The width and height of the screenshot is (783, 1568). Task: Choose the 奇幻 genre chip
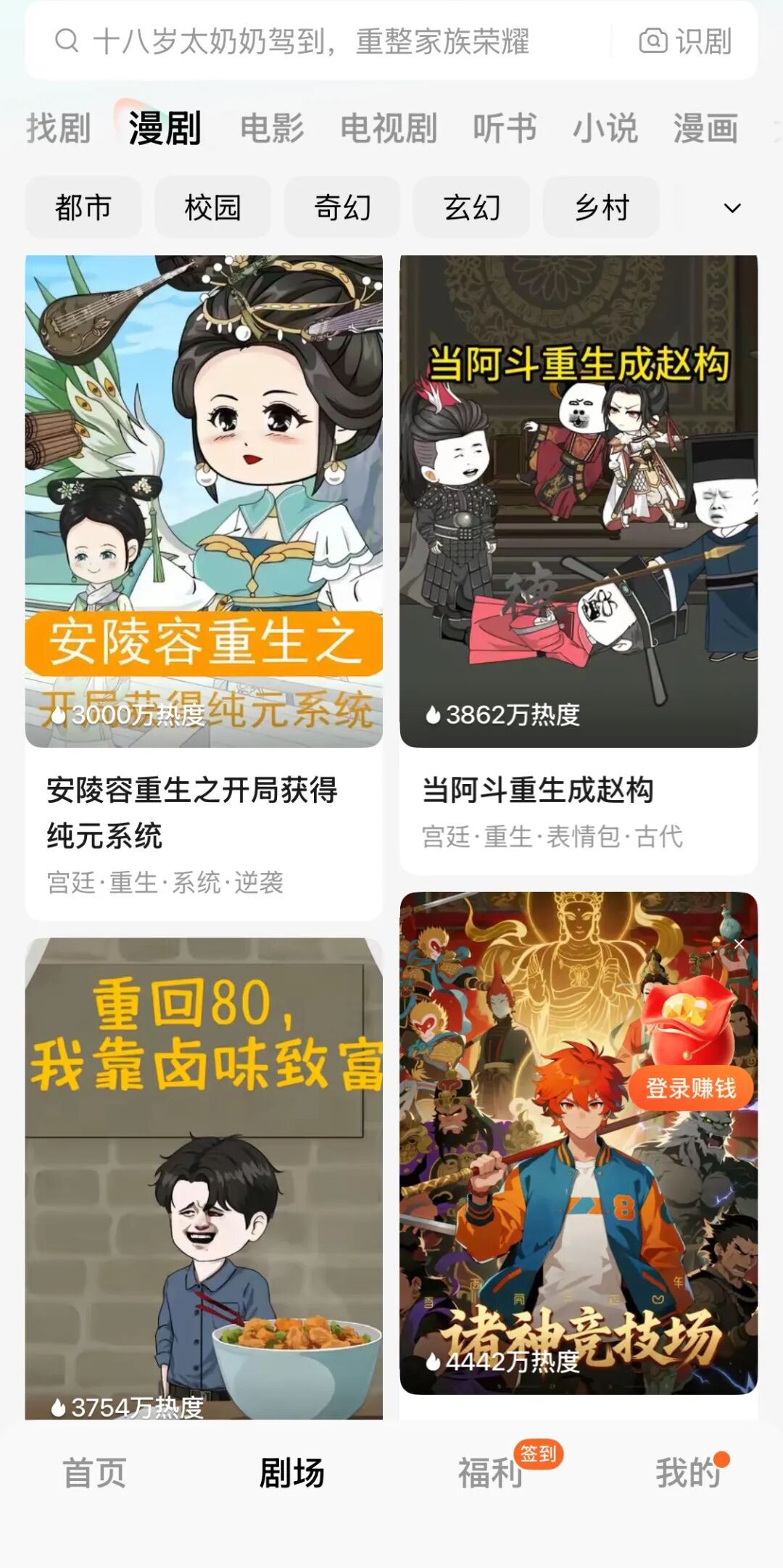[x=342, y=208]
